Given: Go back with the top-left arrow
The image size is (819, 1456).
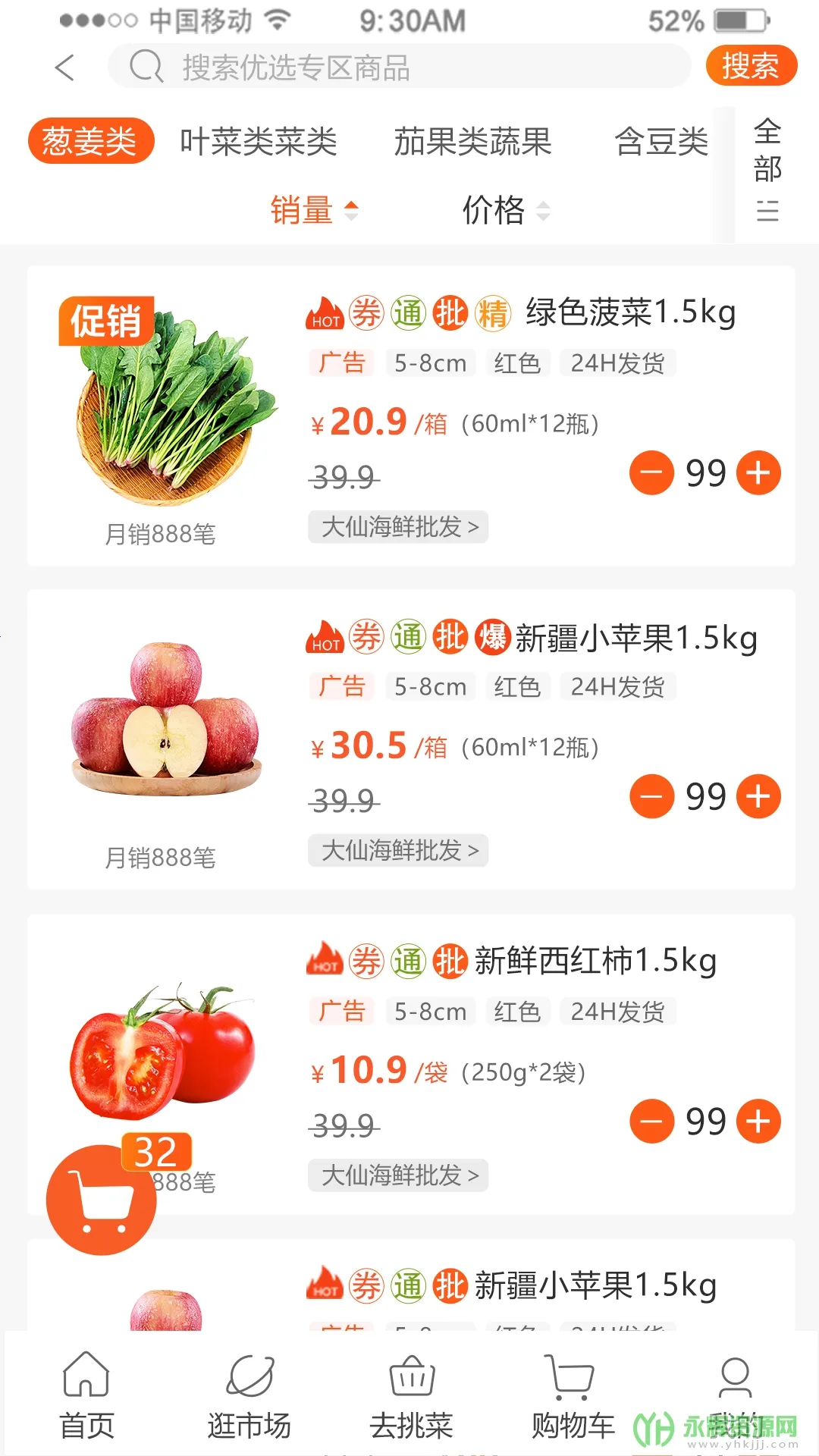Looking at the screenshot, I should click(65, 67).
